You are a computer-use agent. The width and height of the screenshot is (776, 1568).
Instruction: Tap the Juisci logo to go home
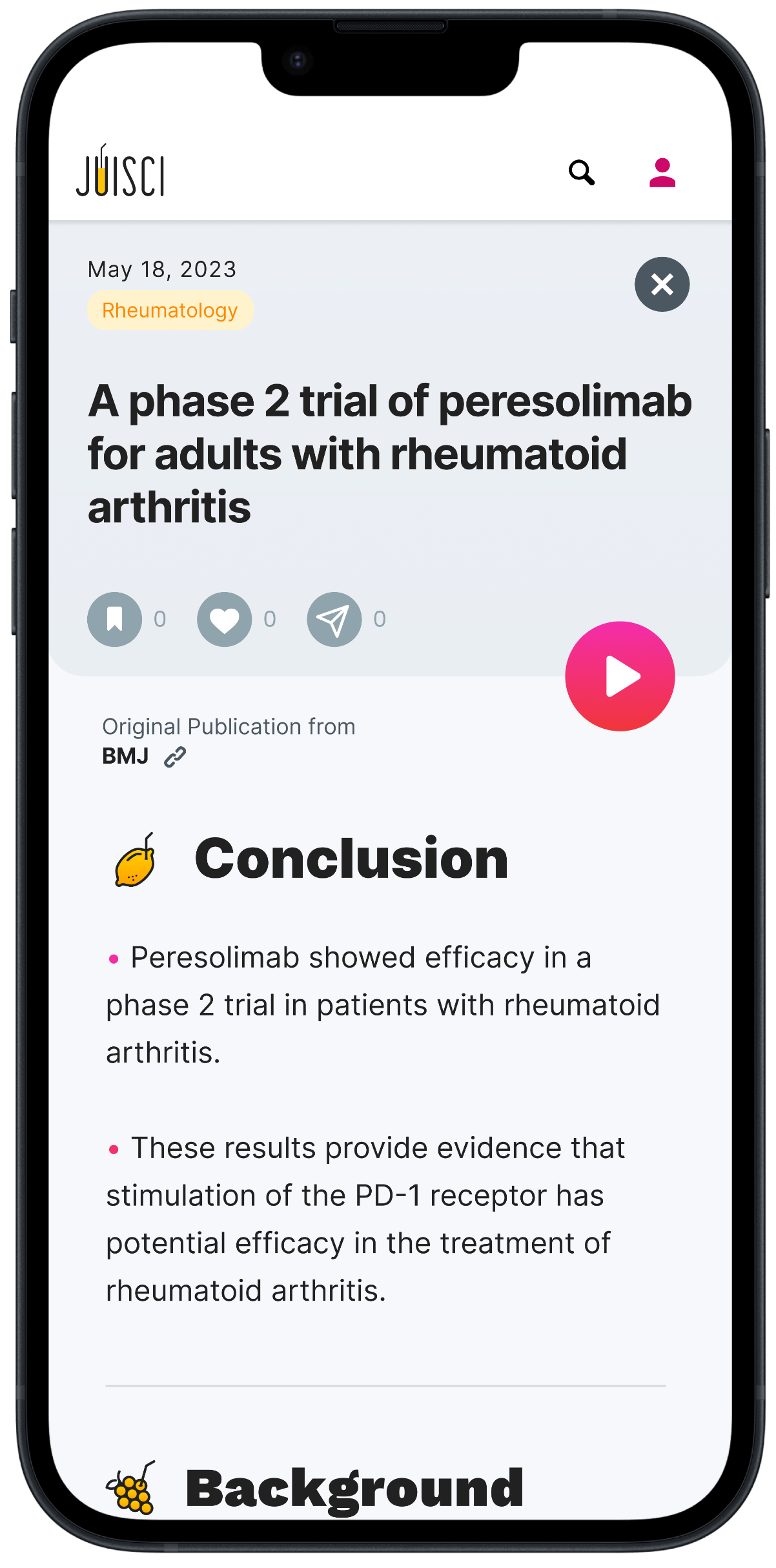[x=121, y=172]
